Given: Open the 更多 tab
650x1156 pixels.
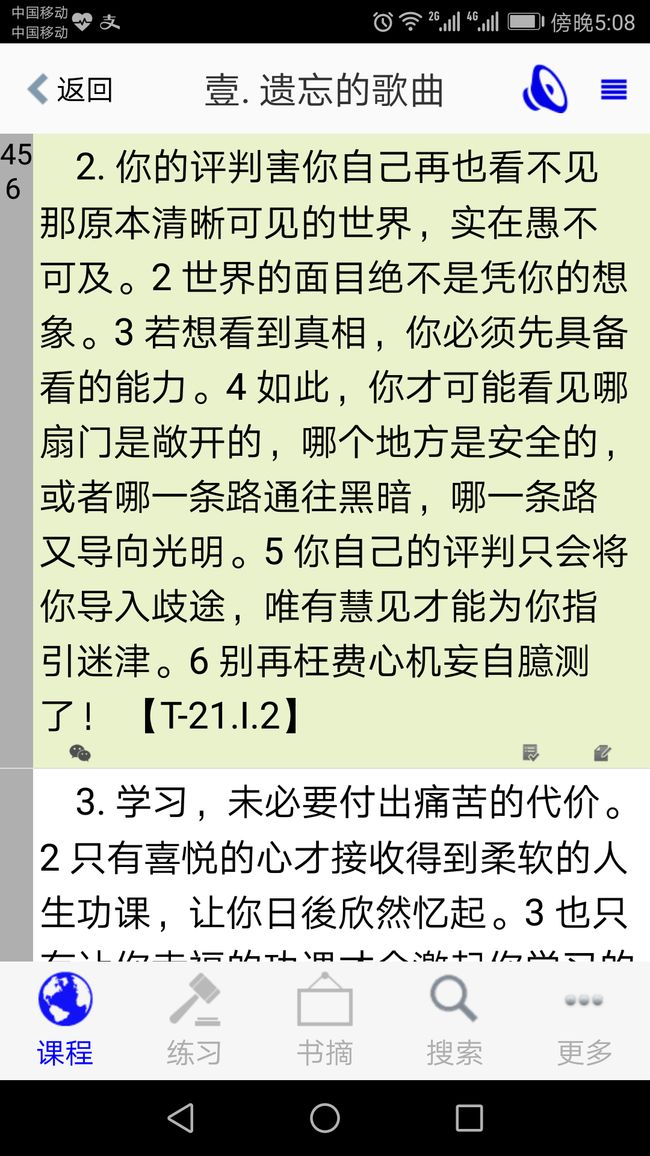Looking at the screenshot, I should click(584, 1020).
